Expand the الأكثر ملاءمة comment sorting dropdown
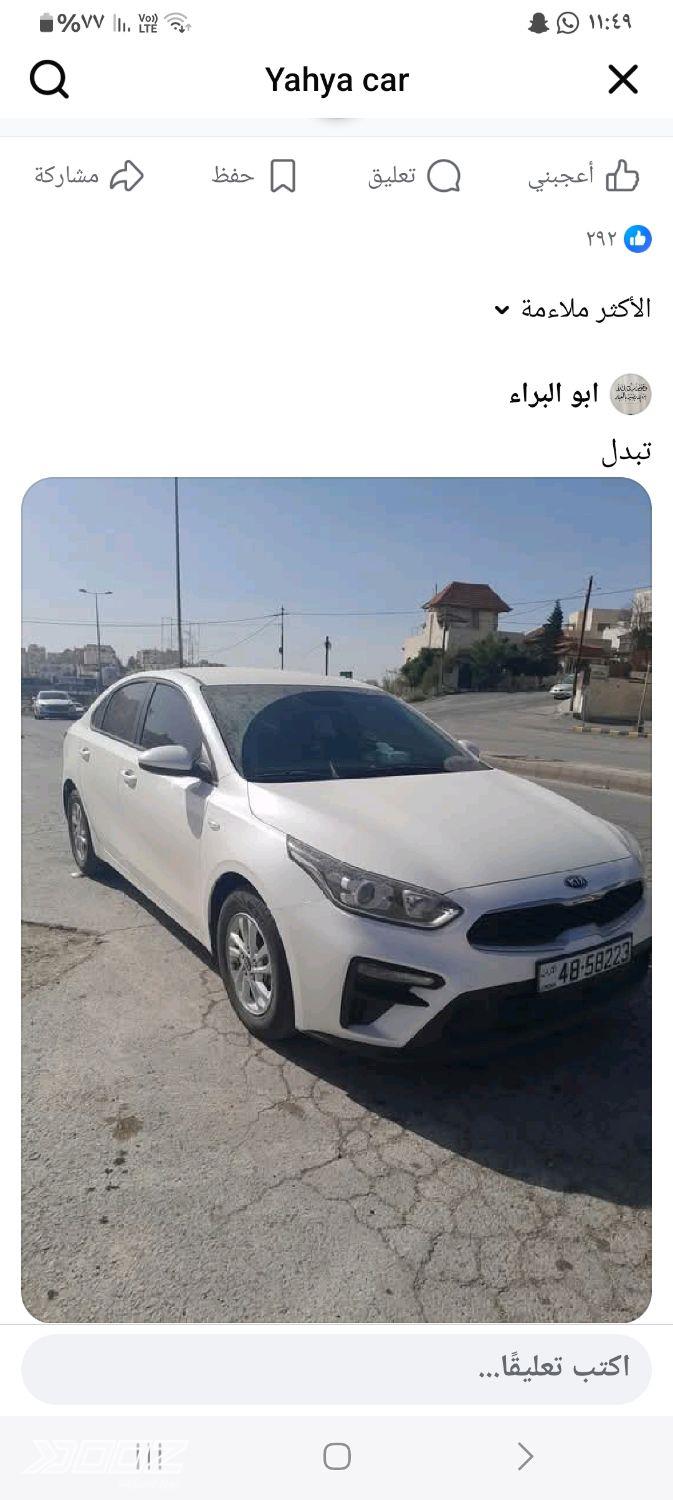This screenshot has width=673, height=1500. tap(573, 309)
